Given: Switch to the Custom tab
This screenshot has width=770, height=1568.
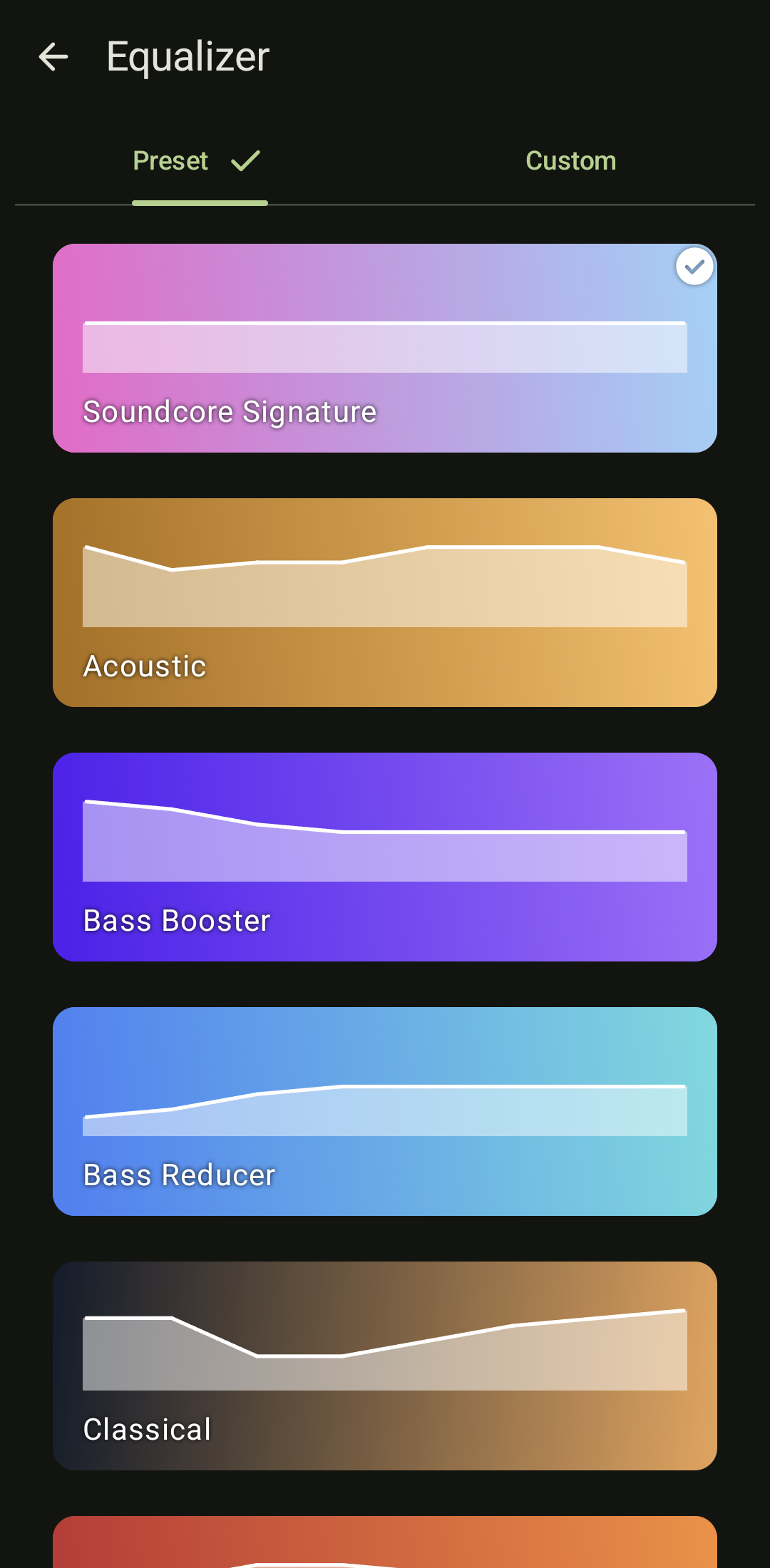Looking at the screenshot, I should click(x=570, y=161).
